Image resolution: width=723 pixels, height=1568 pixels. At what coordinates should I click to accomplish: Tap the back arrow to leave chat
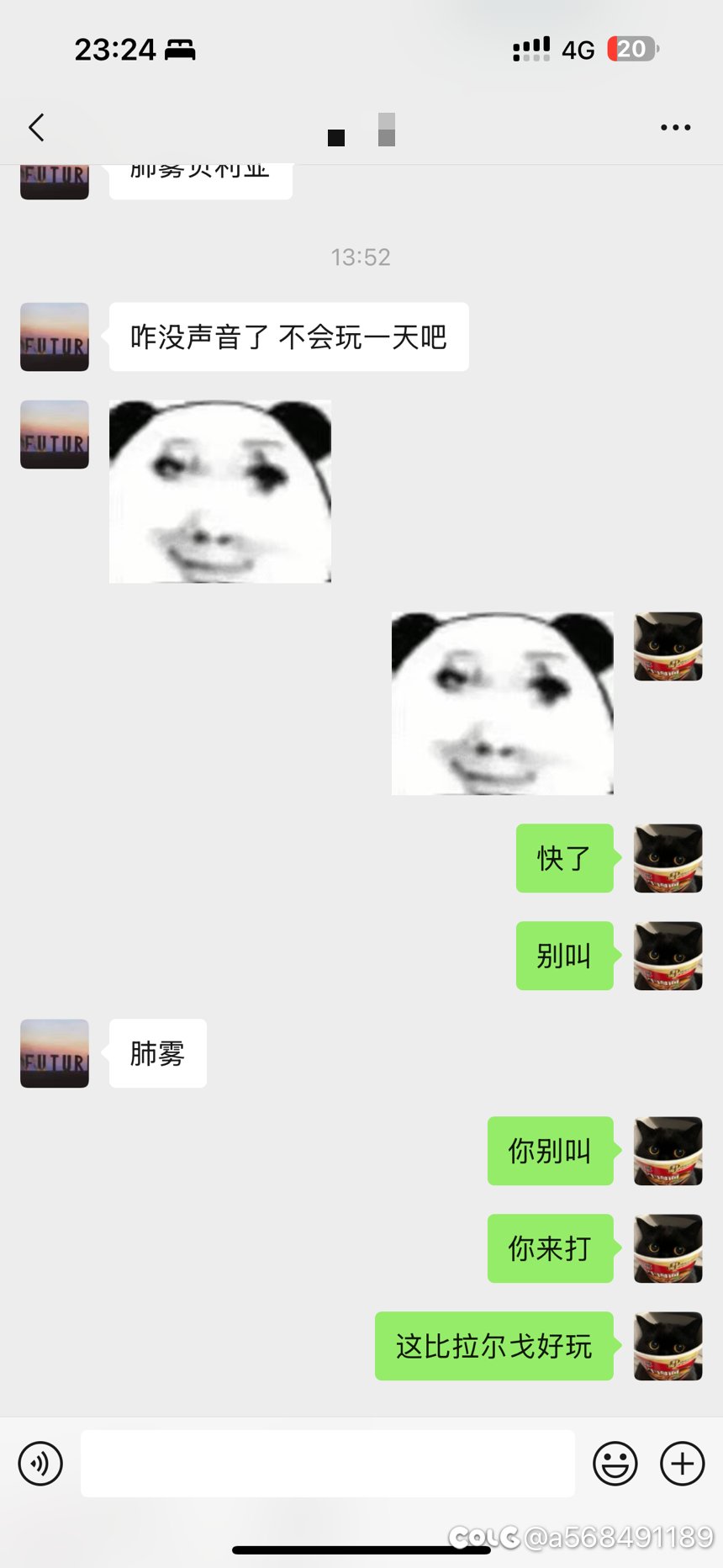click(35, 127)
